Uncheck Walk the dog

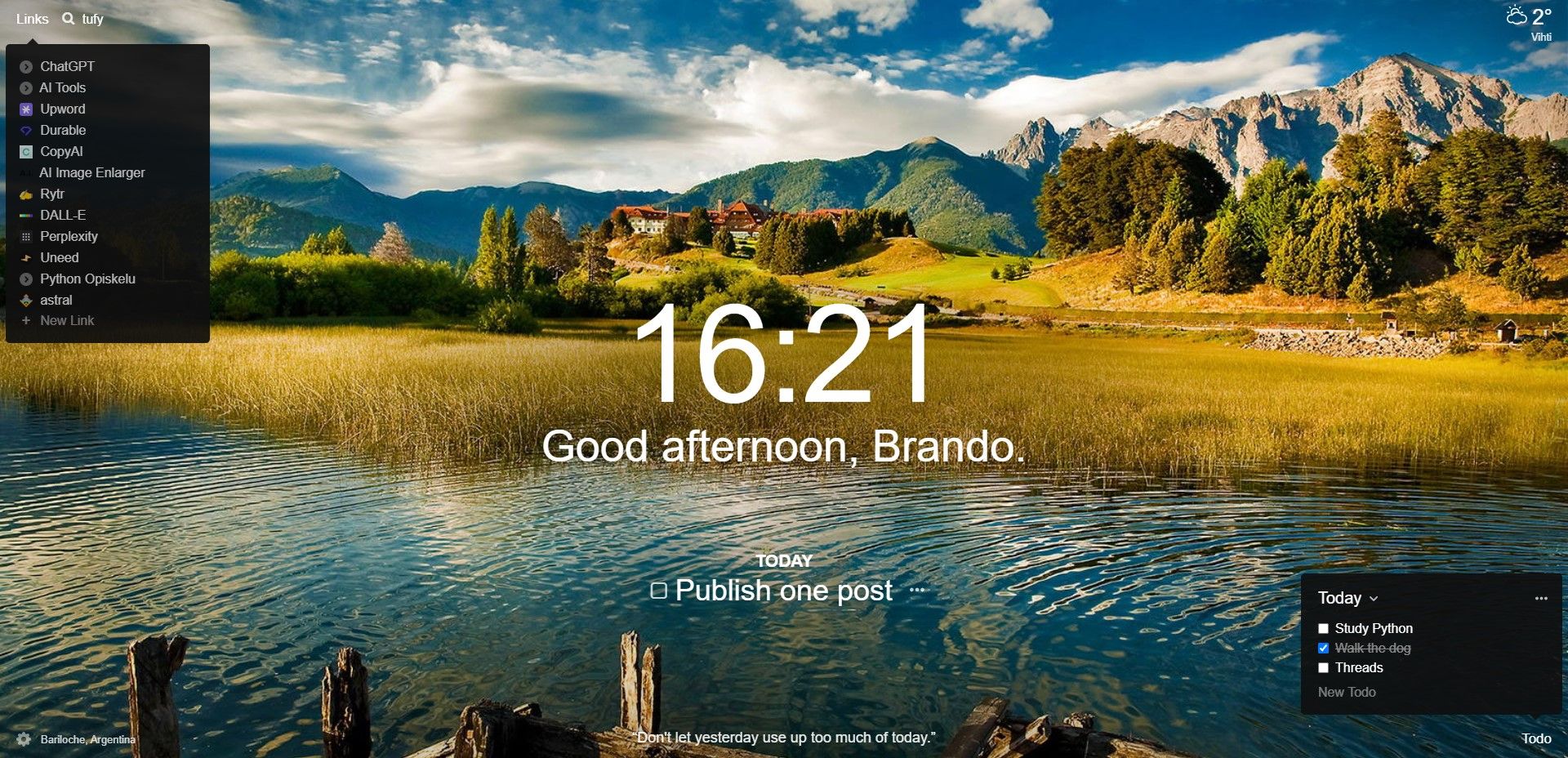[1323, 648]
